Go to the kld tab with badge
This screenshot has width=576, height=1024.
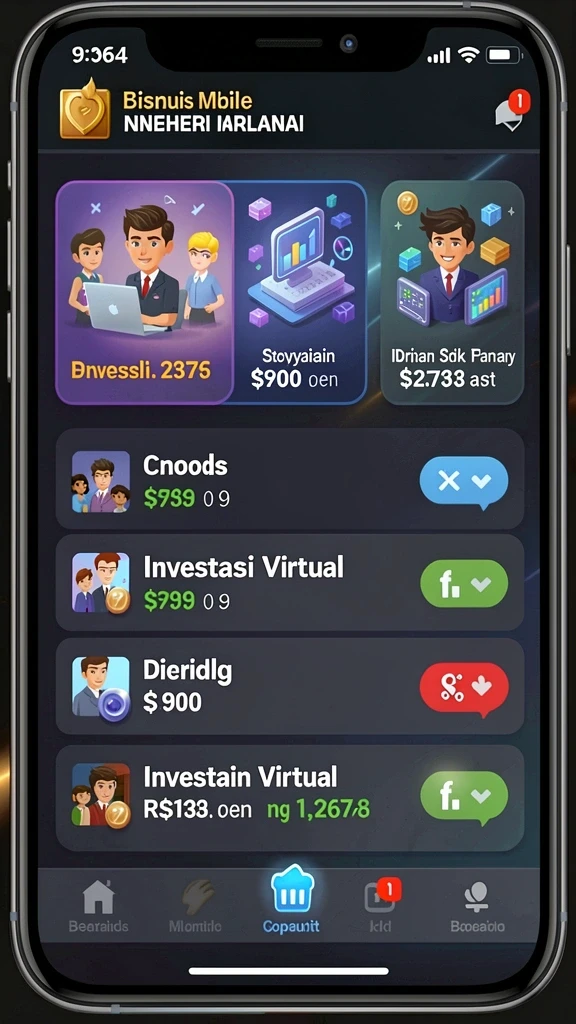[381, 906]
